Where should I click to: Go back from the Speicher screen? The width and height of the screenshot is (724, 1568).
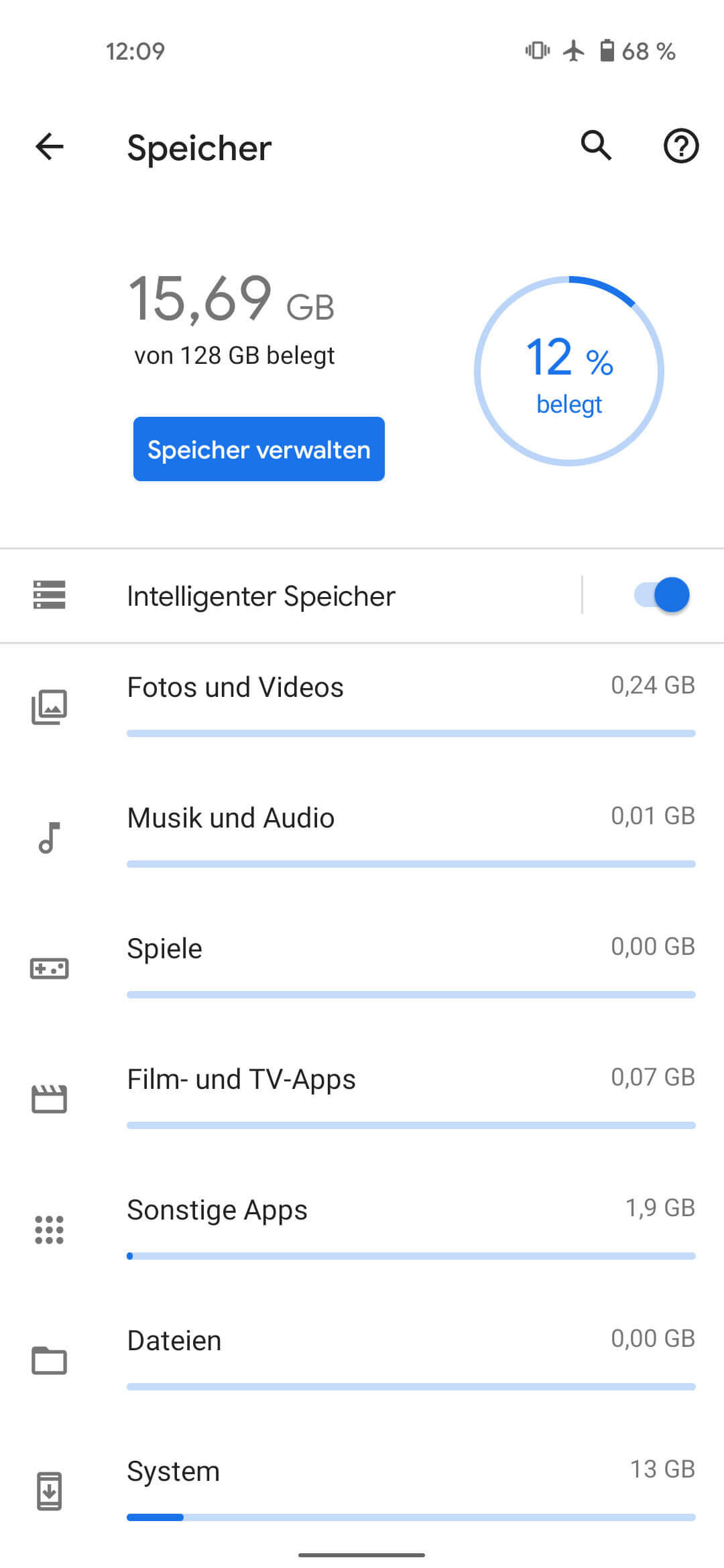point(50,147)
